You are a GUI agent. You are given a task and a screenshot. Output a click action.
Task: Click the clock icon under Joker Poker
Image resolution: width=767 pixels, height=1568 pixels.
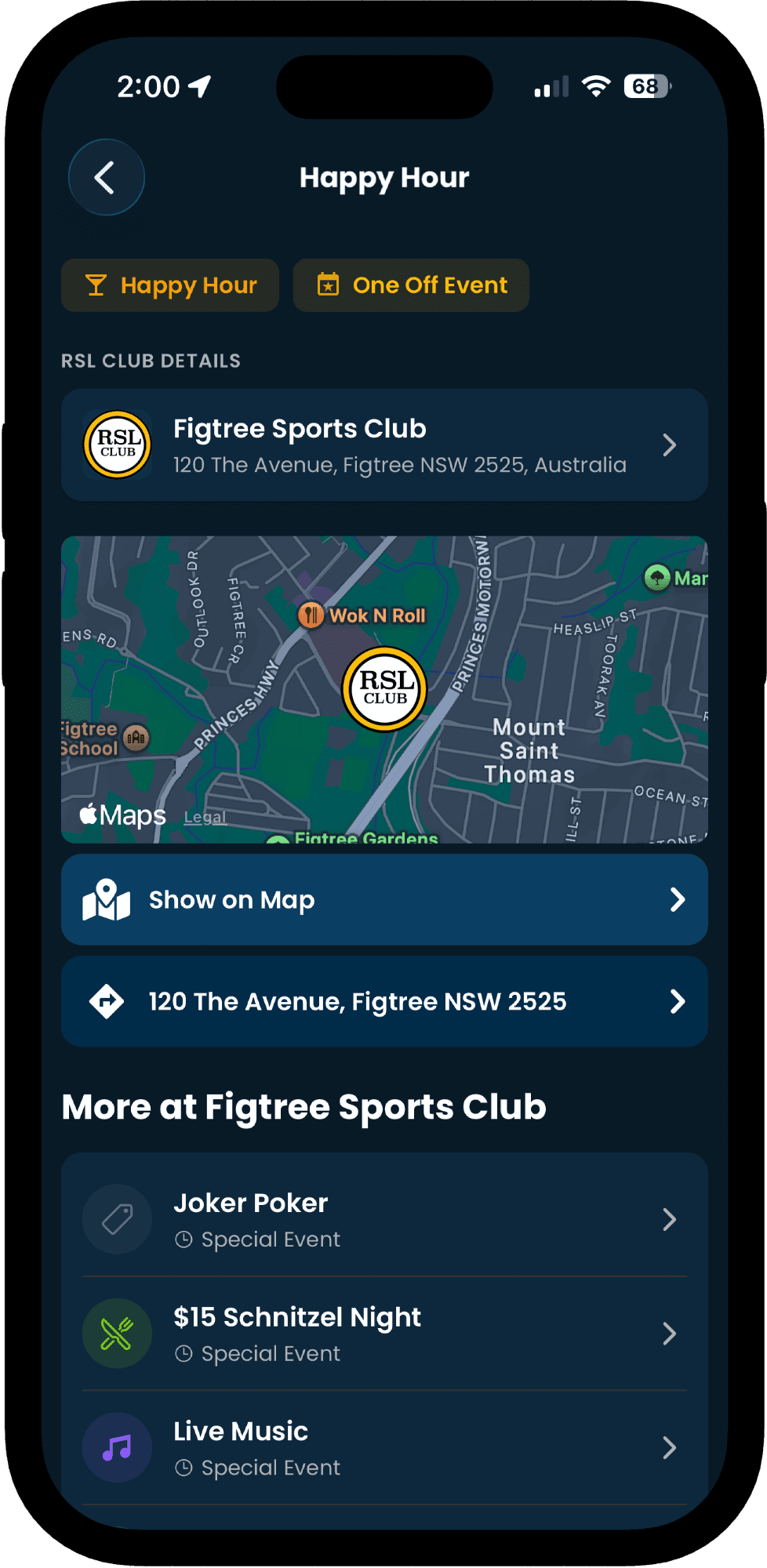[x=184, y=1239]
